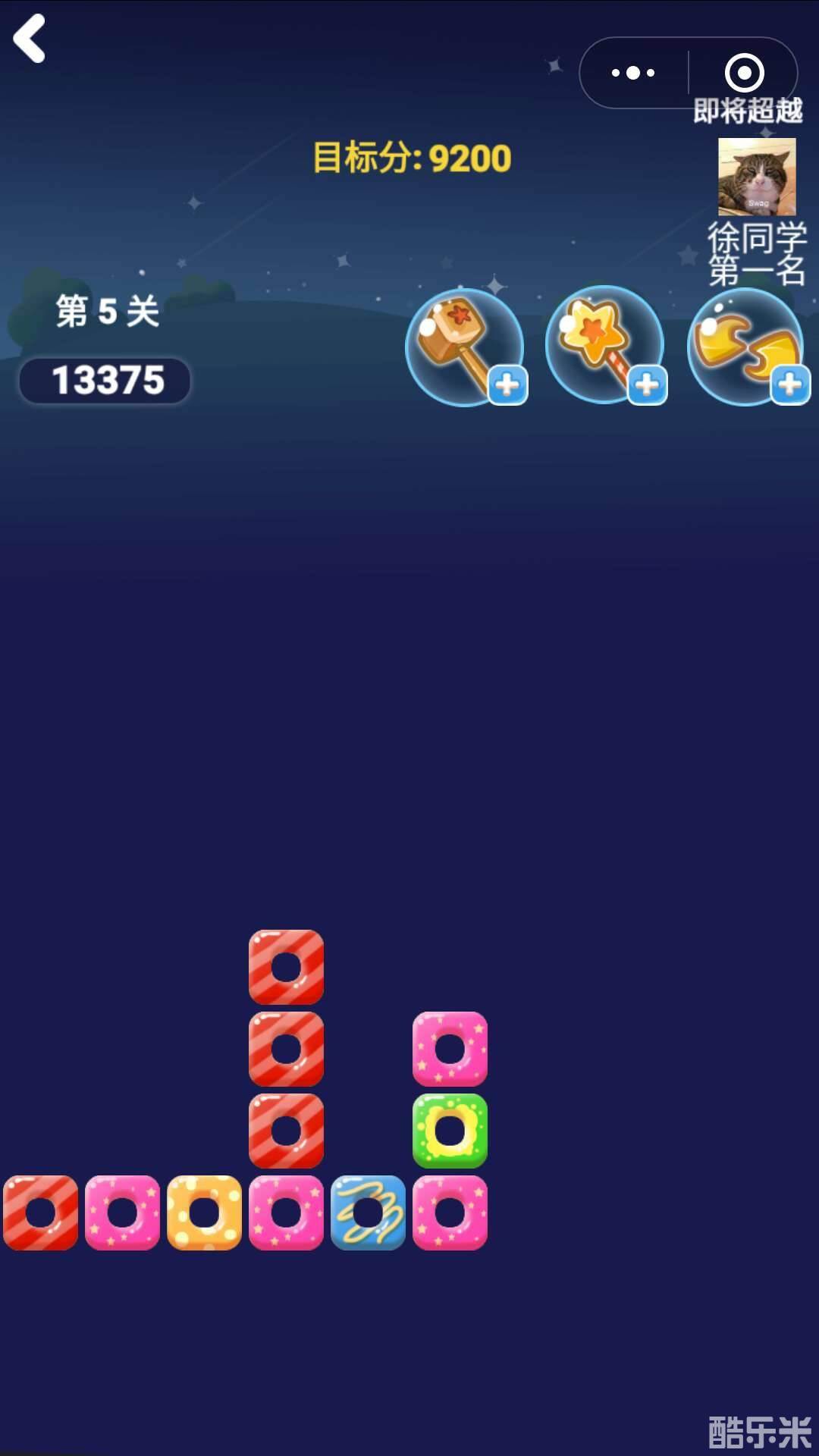Viewport: 819px width, 1456px height.
Task: Use the star magic wand power-up
Action: point(604,345)
